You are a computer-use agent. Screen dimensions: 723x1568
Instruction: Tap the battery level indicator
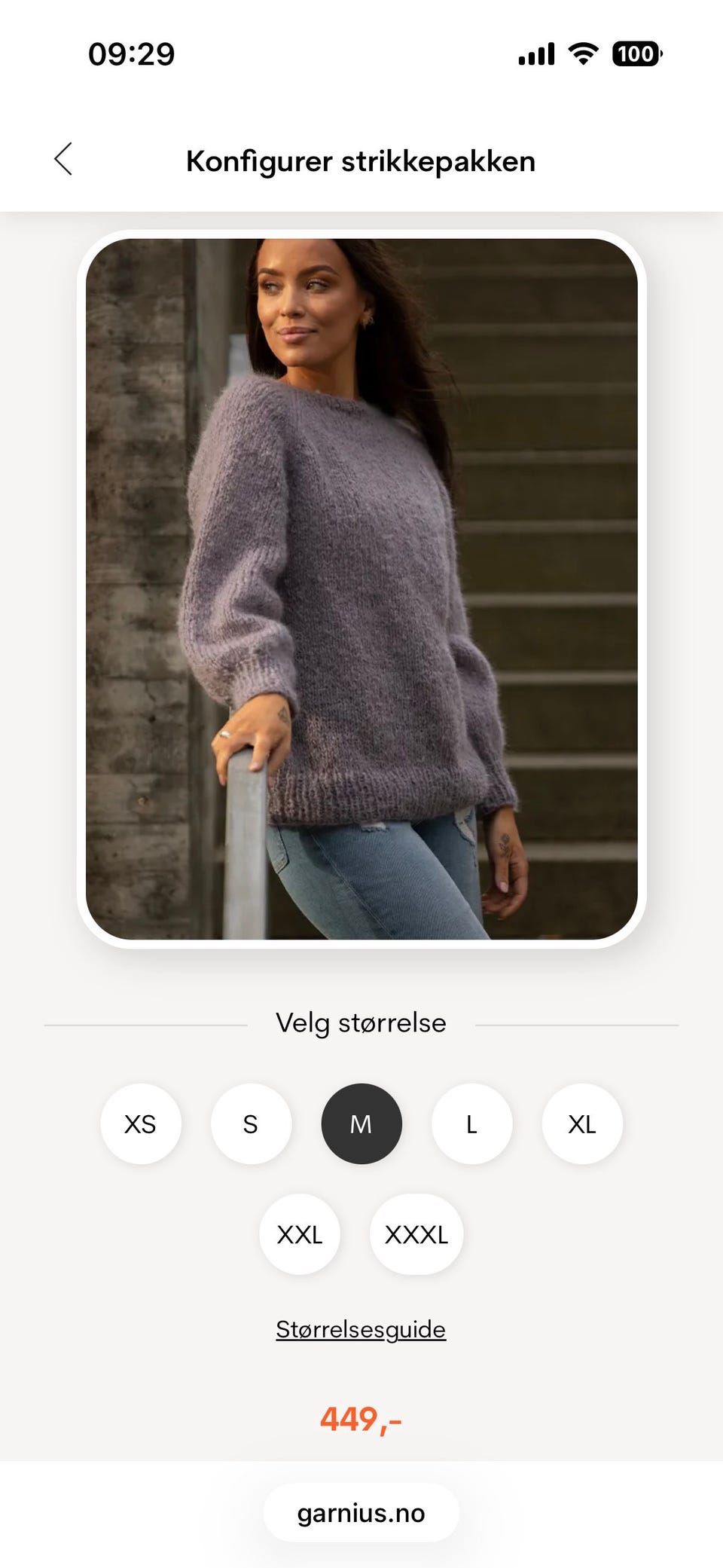pyautogui.click(x=636, y=53)
